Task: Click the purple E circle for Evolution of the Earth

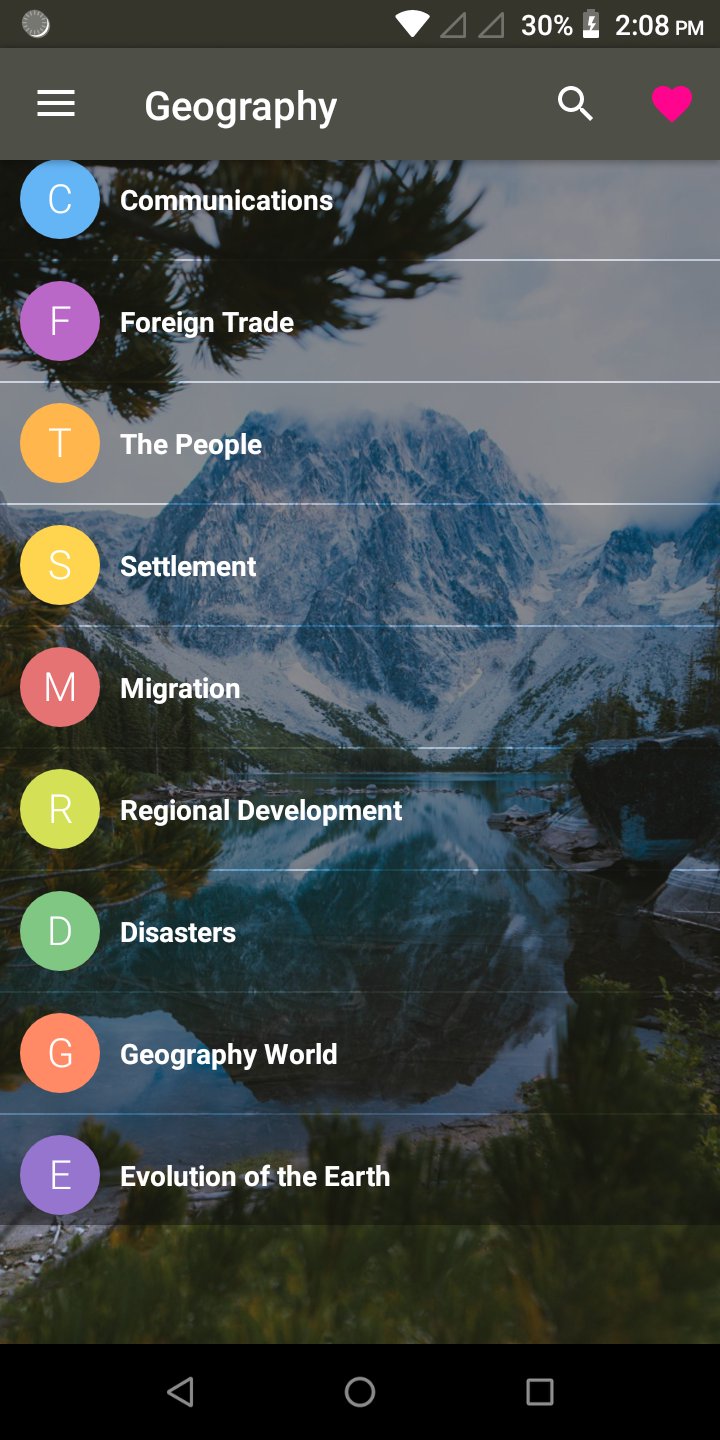Action: coord(59,1175)
